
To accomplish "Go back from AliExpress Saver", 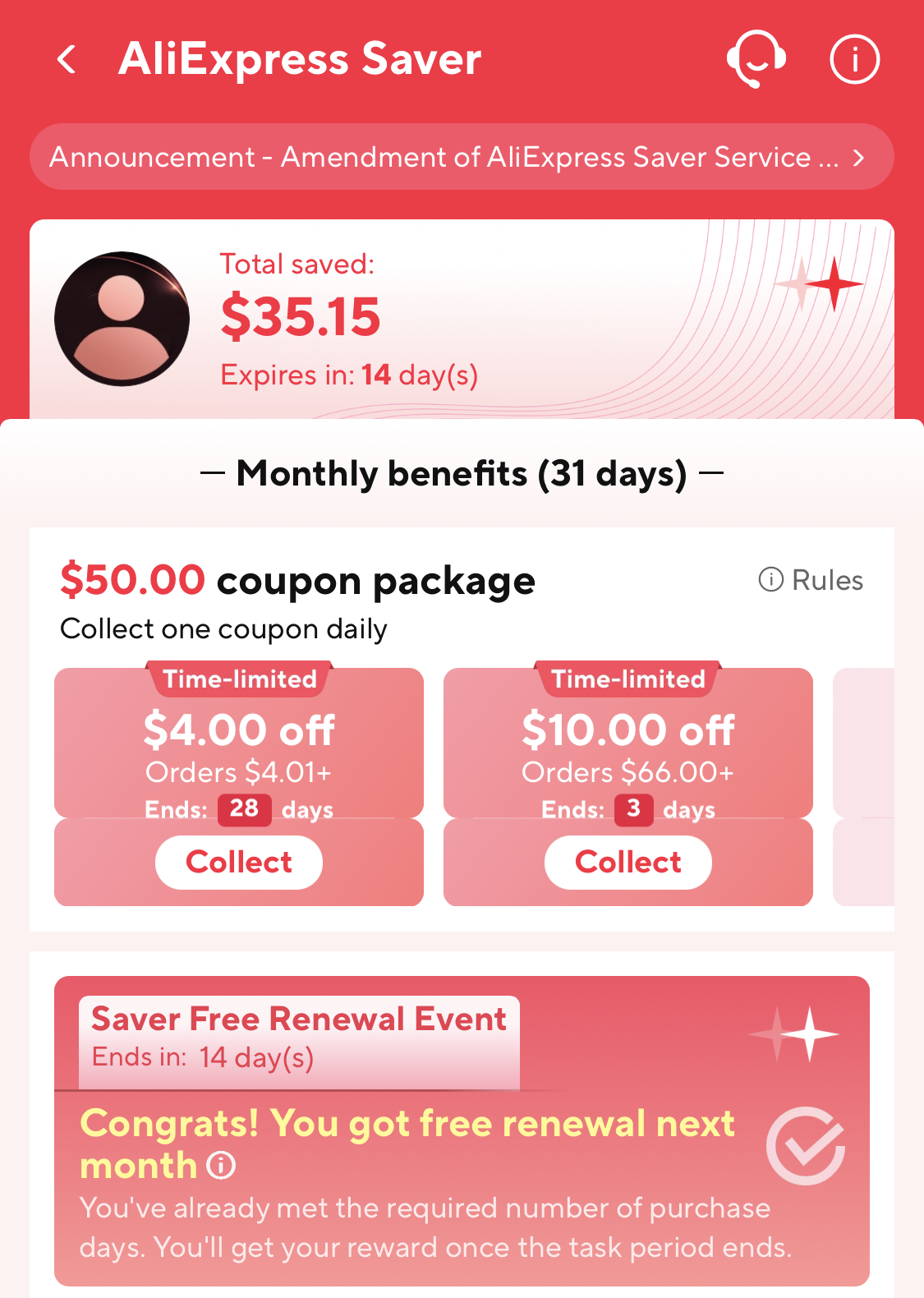I will tap(67, 59).
